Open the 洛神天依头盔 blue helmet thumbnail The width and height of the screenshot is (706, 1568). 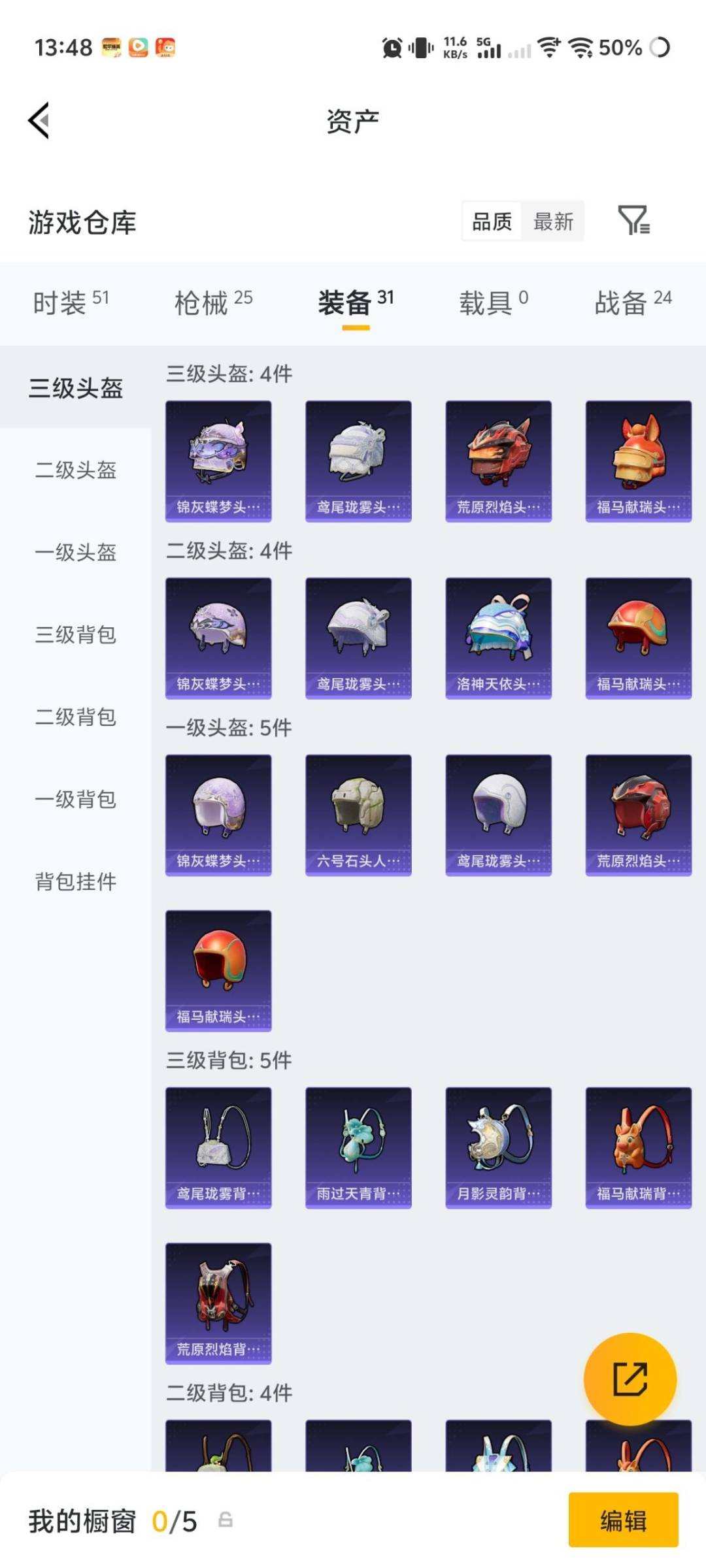497,638
